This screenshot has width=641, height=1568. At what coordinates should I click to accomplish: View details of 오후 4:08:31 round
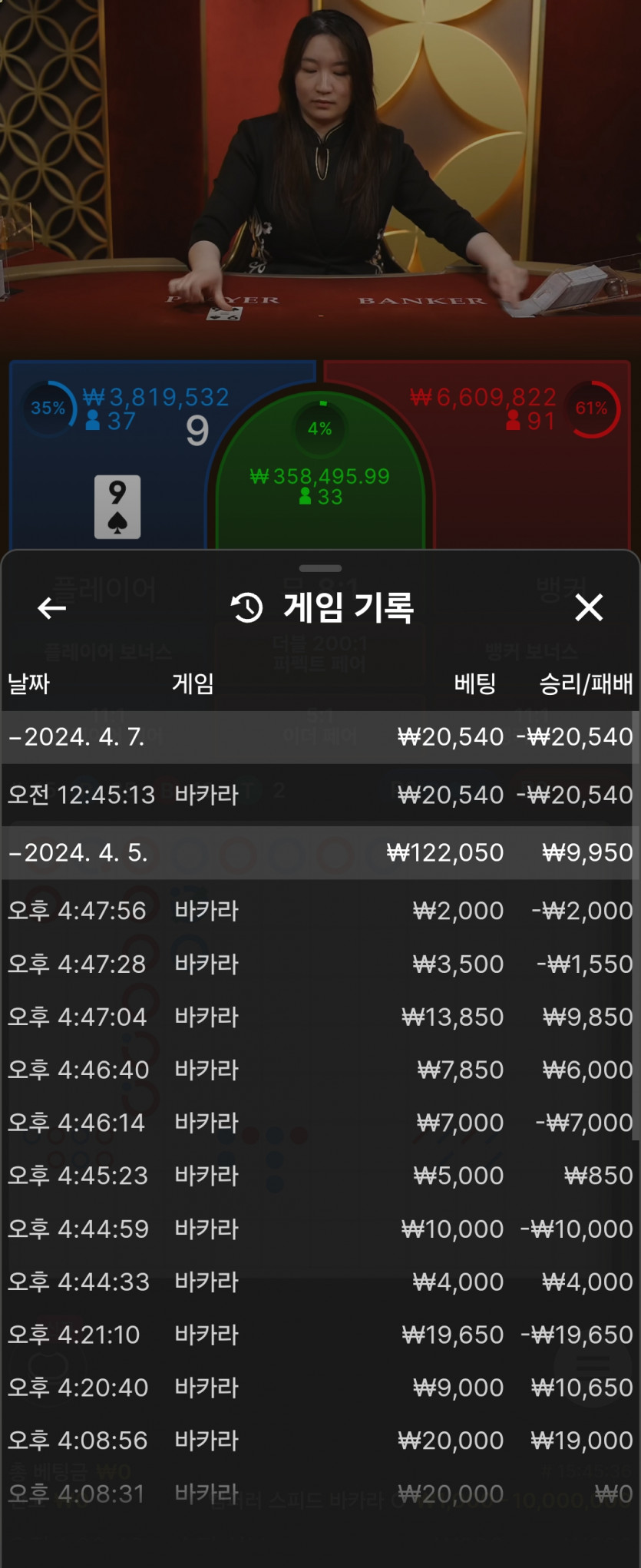click(319, 1494)
